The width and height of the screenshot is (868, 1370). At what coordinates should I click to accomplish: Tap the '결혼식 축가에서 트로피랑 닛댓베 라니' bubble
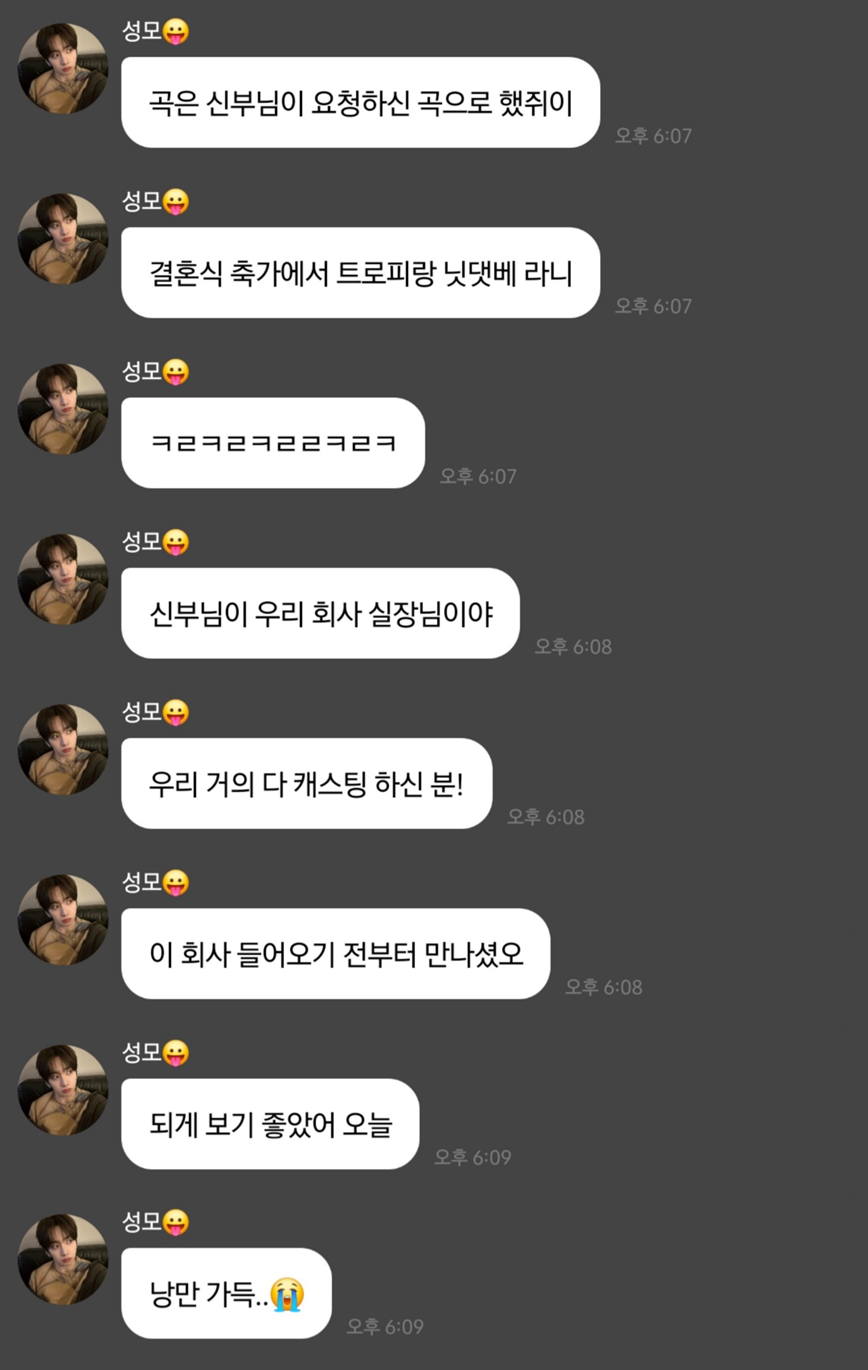tap(360, 273)
